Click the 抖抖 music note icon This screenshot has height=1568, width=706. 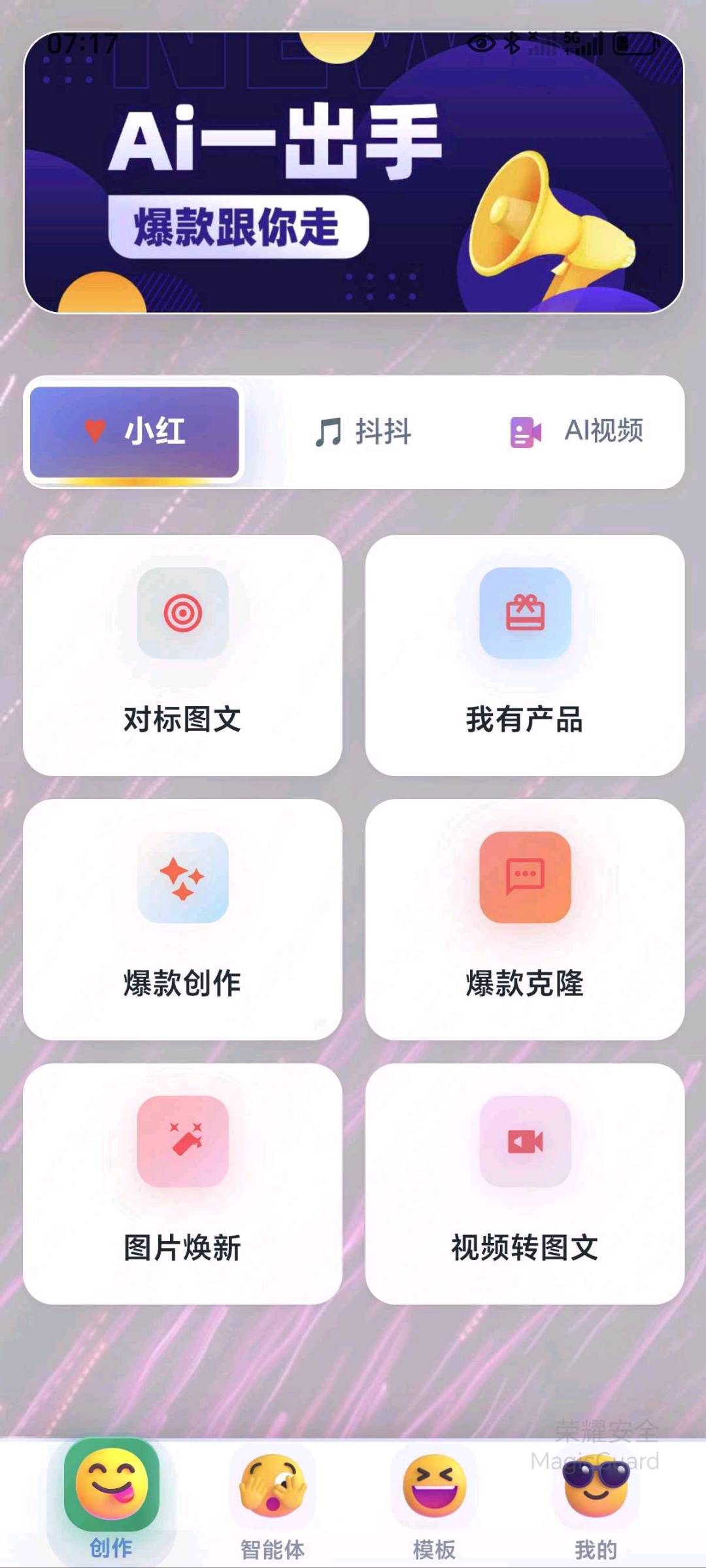329,430
